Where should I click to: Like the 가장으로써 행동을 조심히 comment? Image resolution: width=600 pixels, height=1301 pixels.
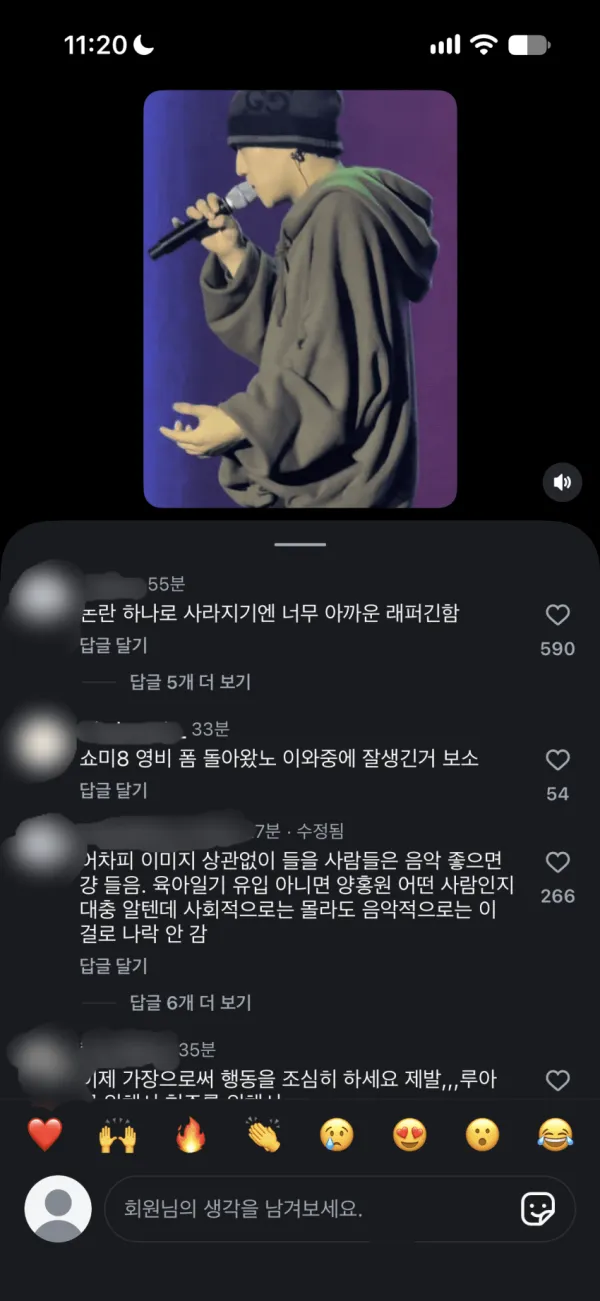coord(557,1080)
